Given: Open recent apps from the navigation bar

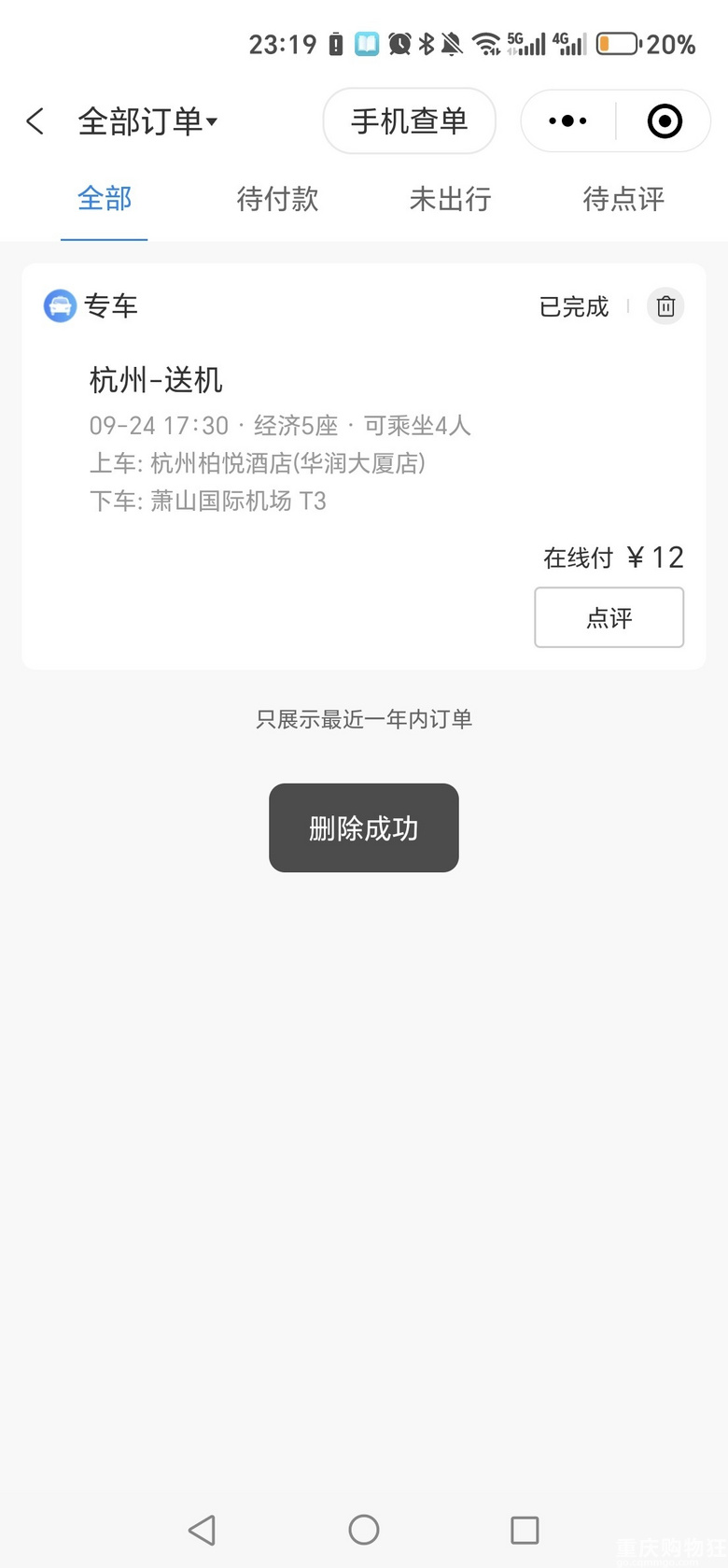Looking at the screenshot, I should point(525,1530).
